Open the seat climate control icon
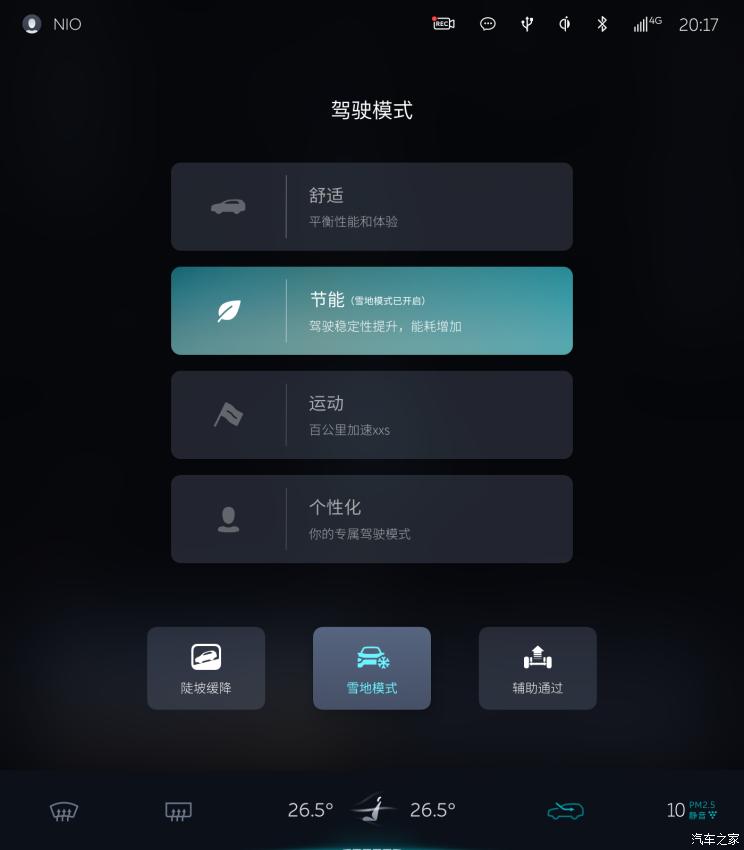 pos(372,808)
